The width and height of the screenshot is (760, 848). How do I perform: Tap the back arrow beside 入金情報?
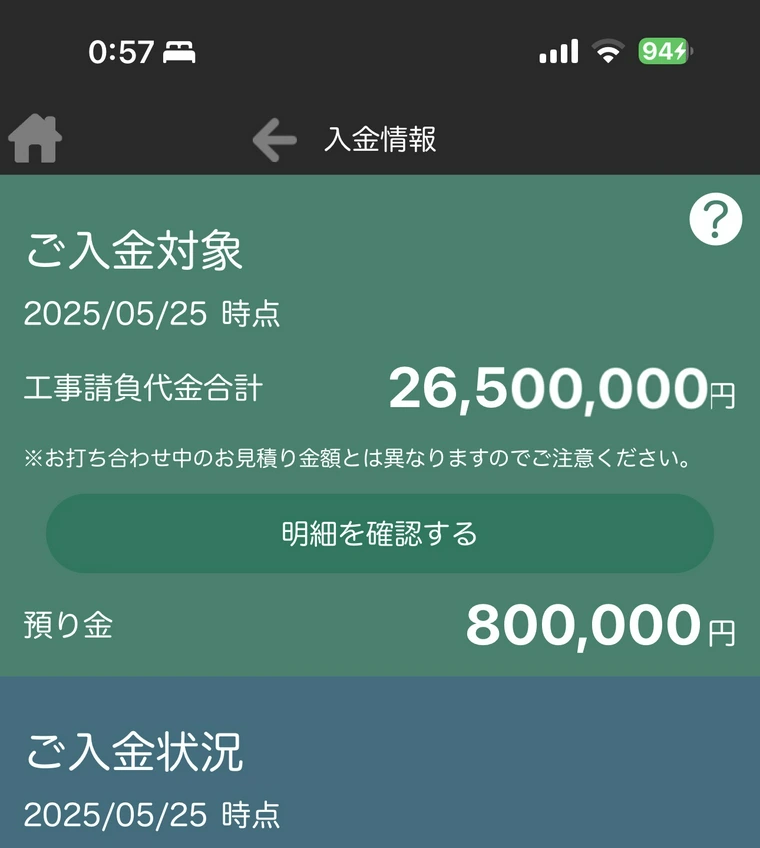click(x=274, y=140)
